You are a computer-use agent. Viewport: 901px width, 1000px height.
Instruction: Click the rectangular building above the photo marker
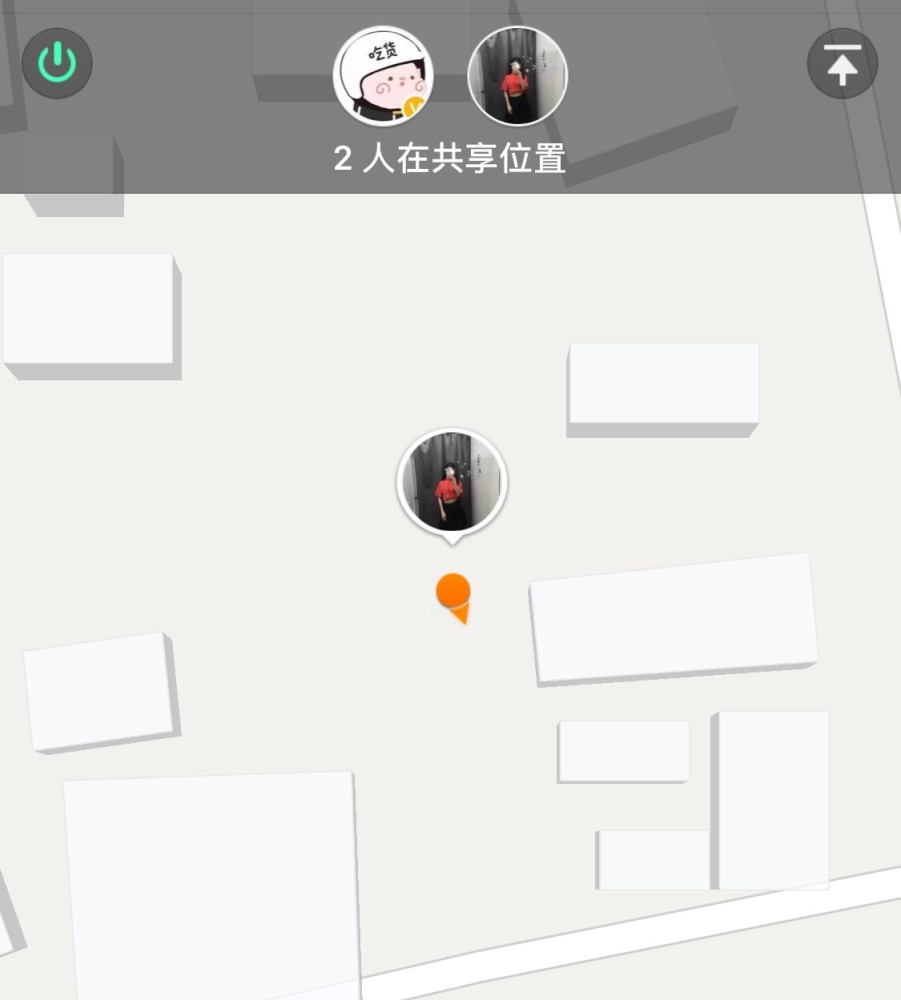(660, 385)
